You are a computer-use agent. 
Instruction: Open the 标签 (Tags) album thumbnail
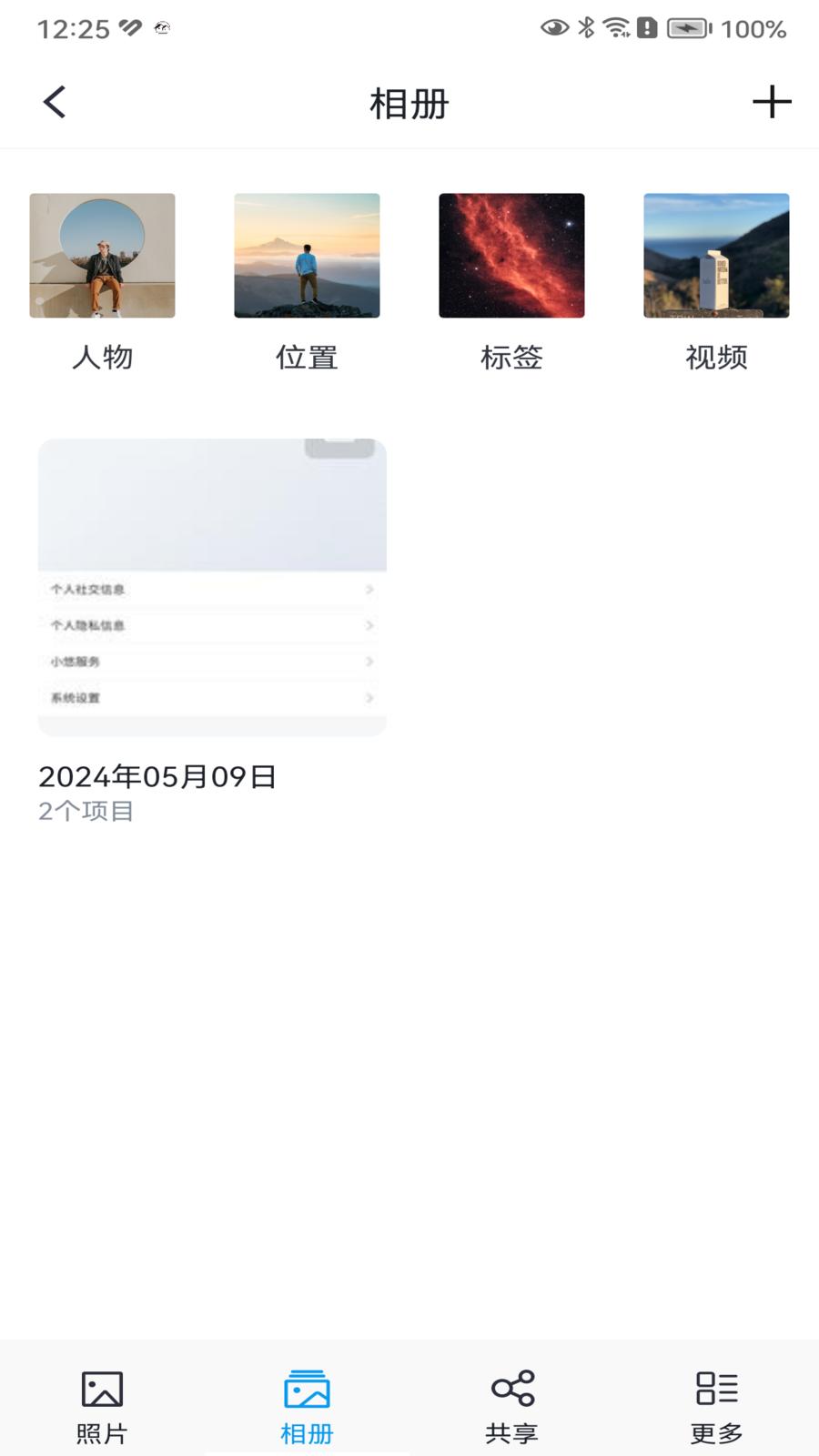coord(511,255)
